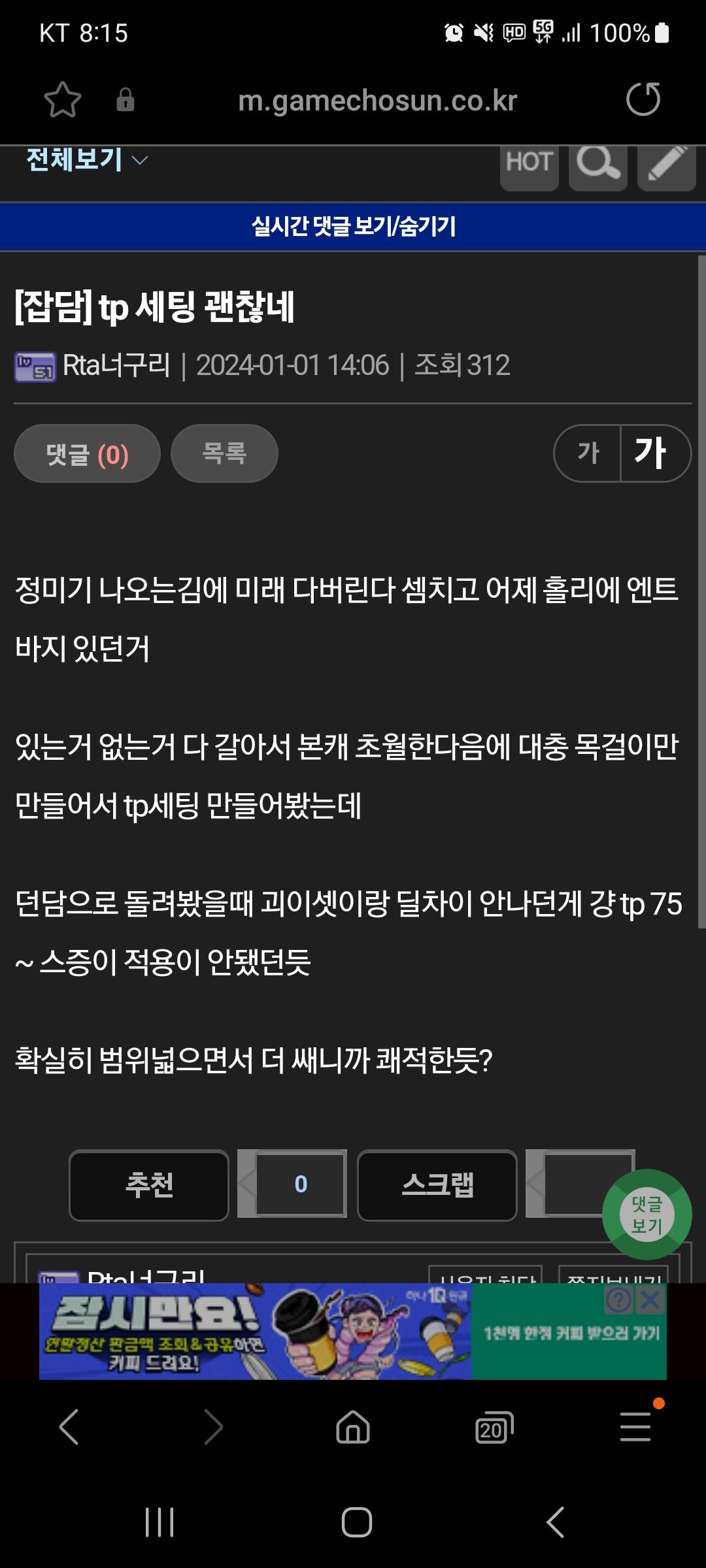This screenshot has height=1568, width=706.
Task: Reload the page
Action: click(x=643, y=99)
